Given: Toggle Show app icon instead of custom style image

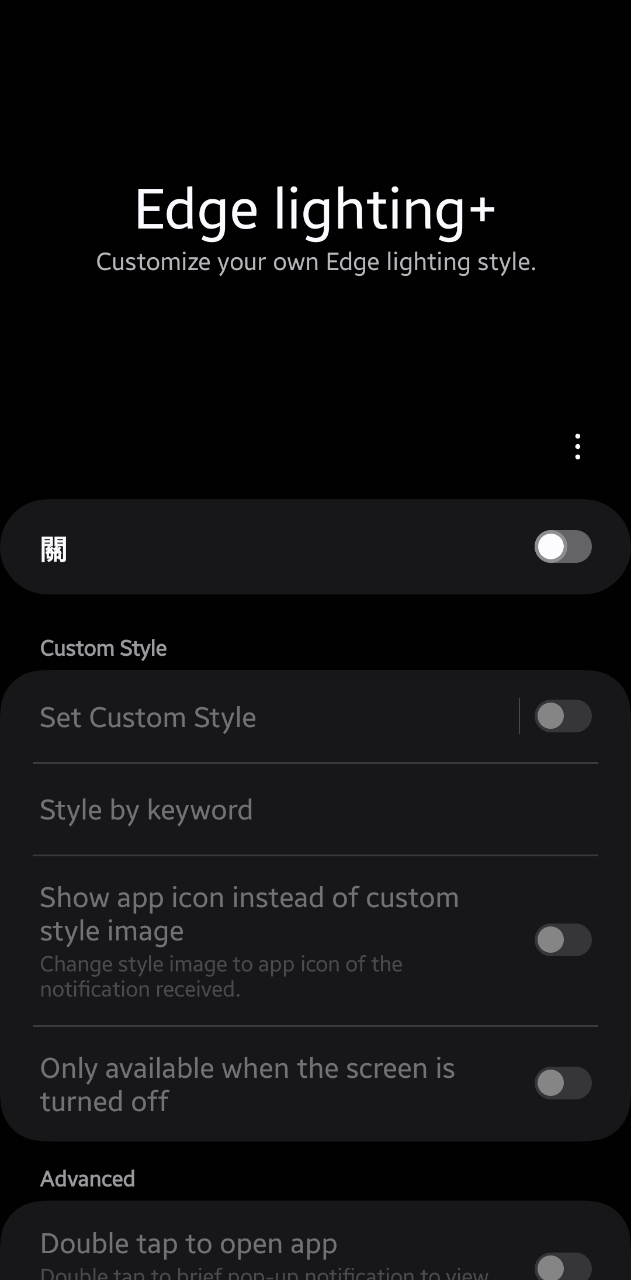Looking at the screenshot, I should coord(563,940).
